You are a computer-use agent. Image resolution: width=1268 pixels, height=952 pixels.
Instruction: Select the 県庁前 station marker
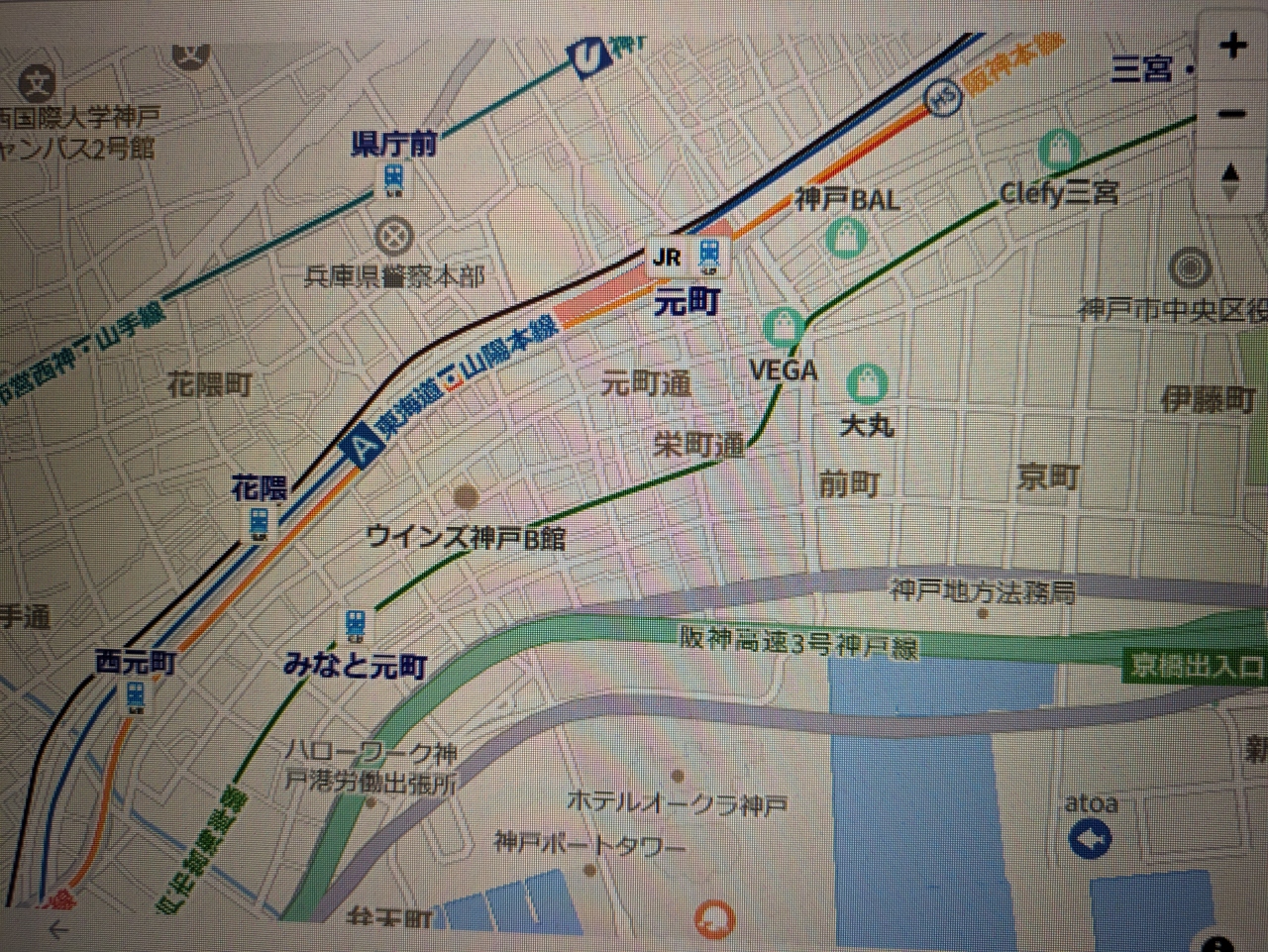[x=393, y=180]
